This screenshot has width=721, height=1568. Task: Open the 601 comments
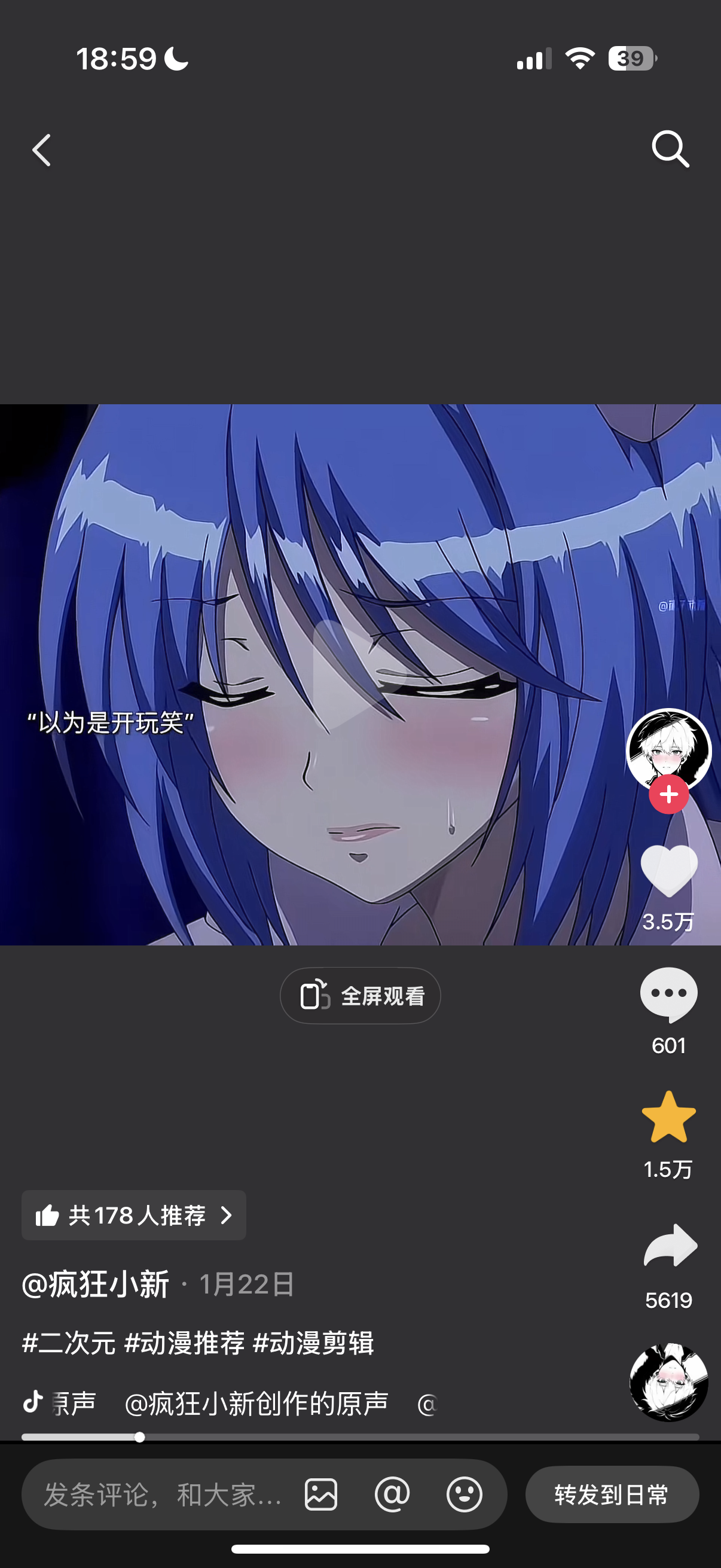click(x=668, y=995)
